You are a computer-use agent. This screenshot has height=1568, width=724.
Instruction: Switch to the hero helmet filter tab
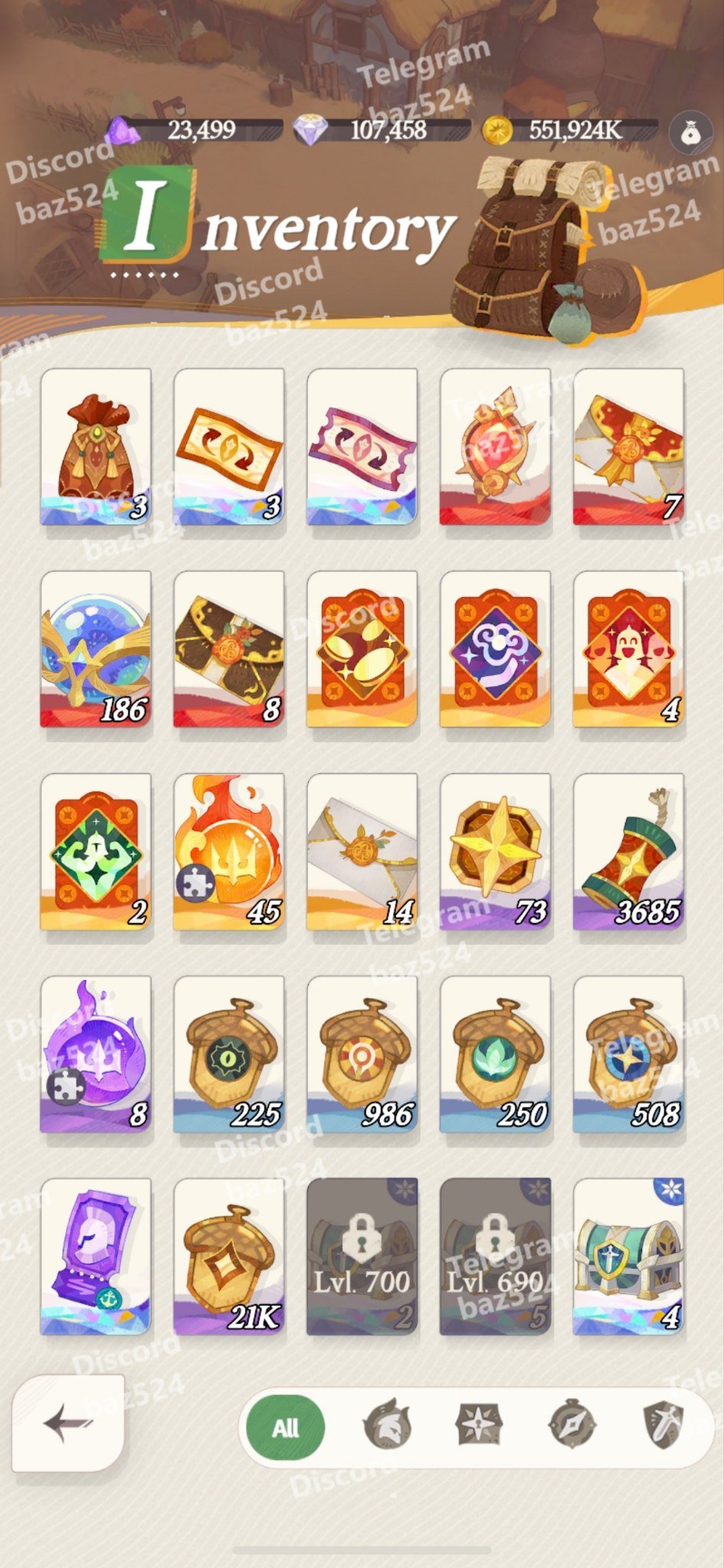click(386, 1426)
